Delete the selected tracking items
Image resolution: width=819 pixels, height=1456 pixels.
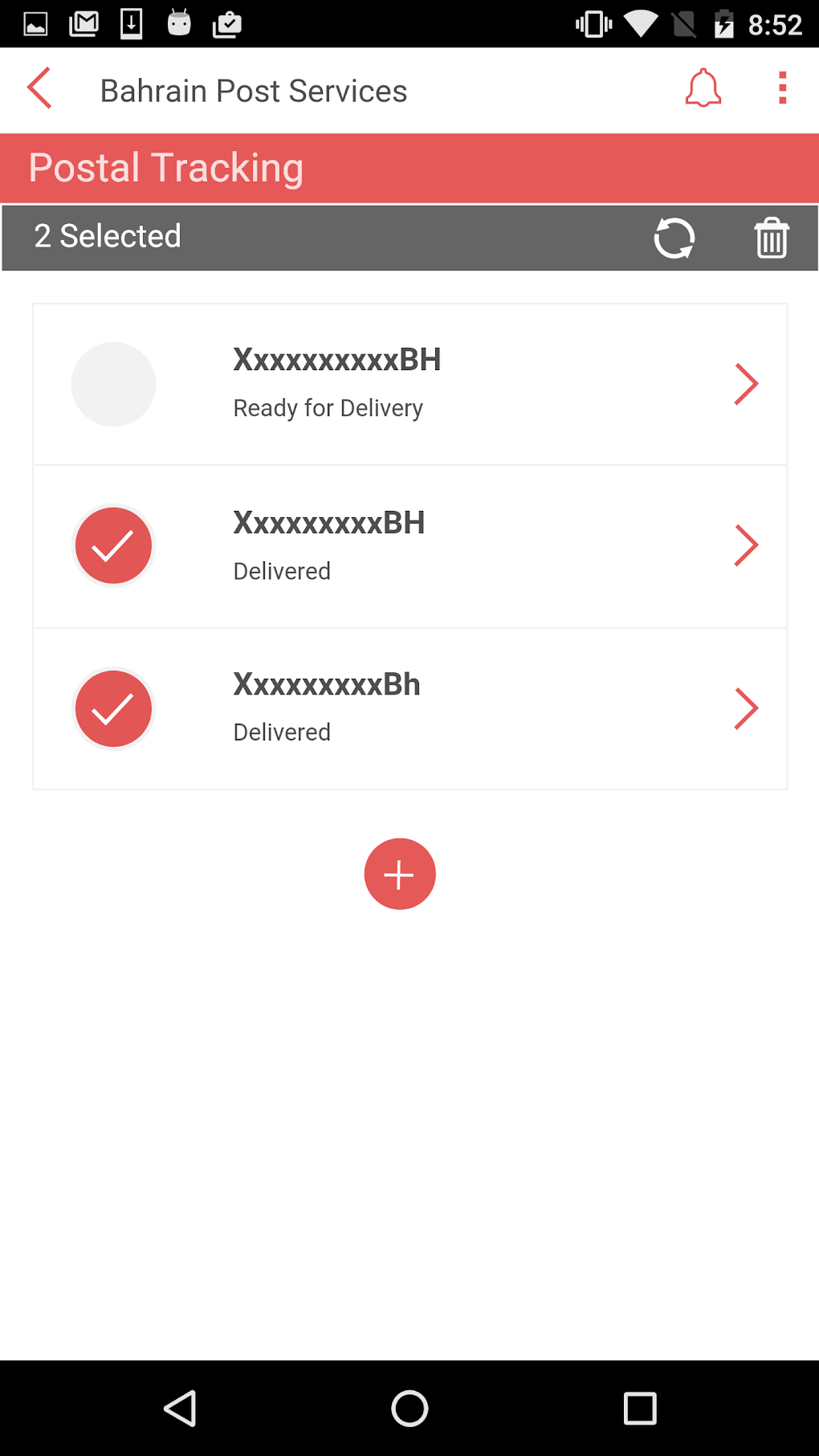tap(771, 239)
